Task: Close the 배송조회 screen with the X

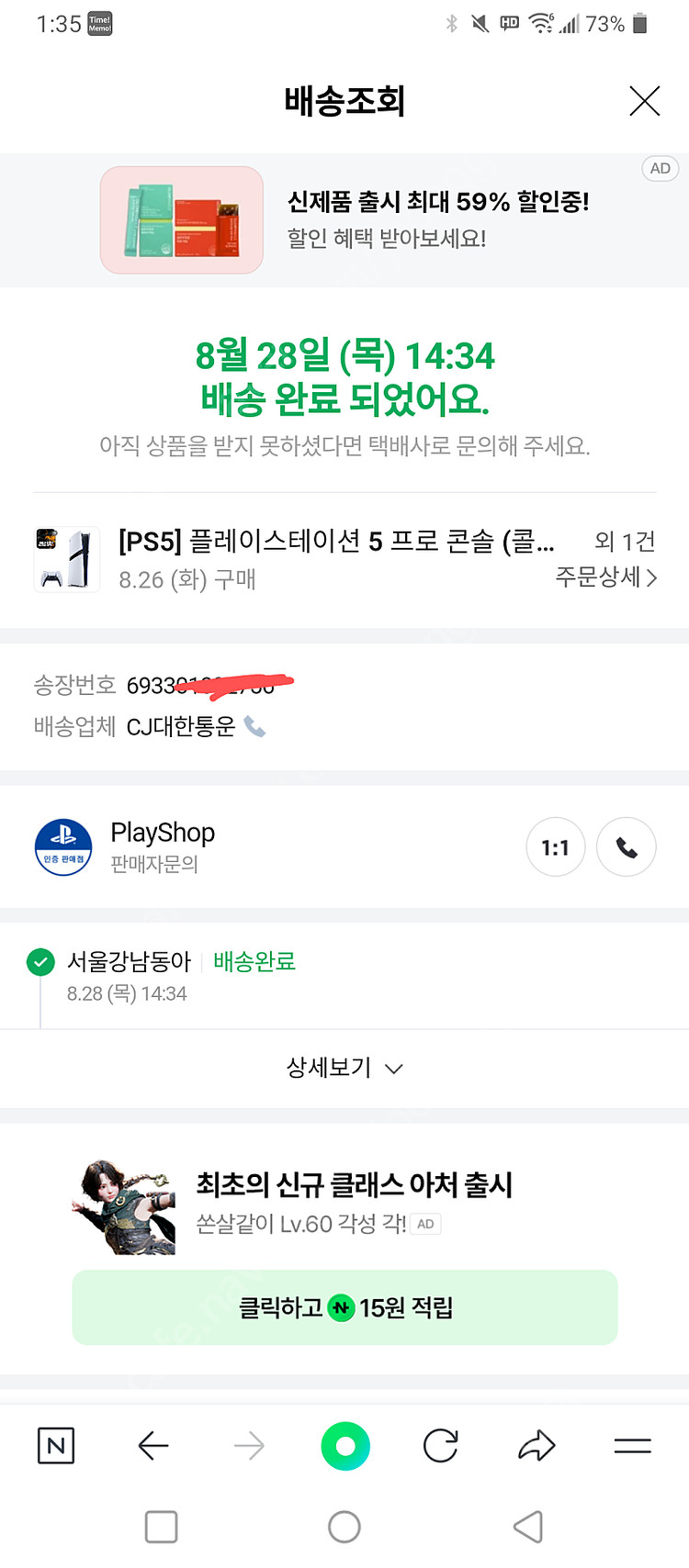Action: pos(644,101)
